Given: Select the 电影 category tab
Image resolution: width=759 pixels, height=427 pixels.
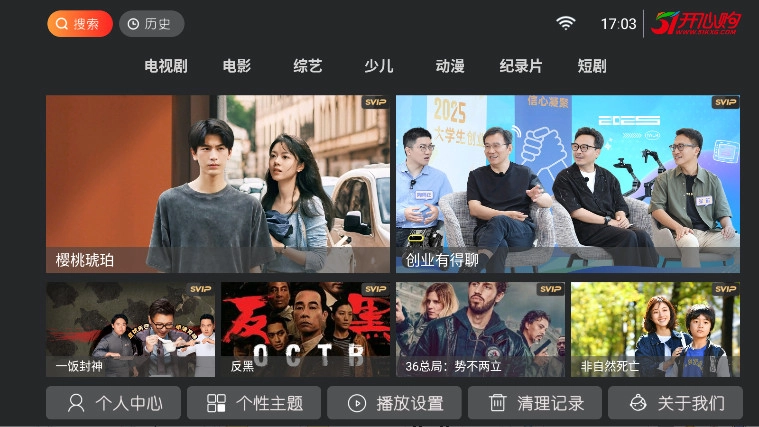Looking at the screenshot, I should (x=237, y=66).
